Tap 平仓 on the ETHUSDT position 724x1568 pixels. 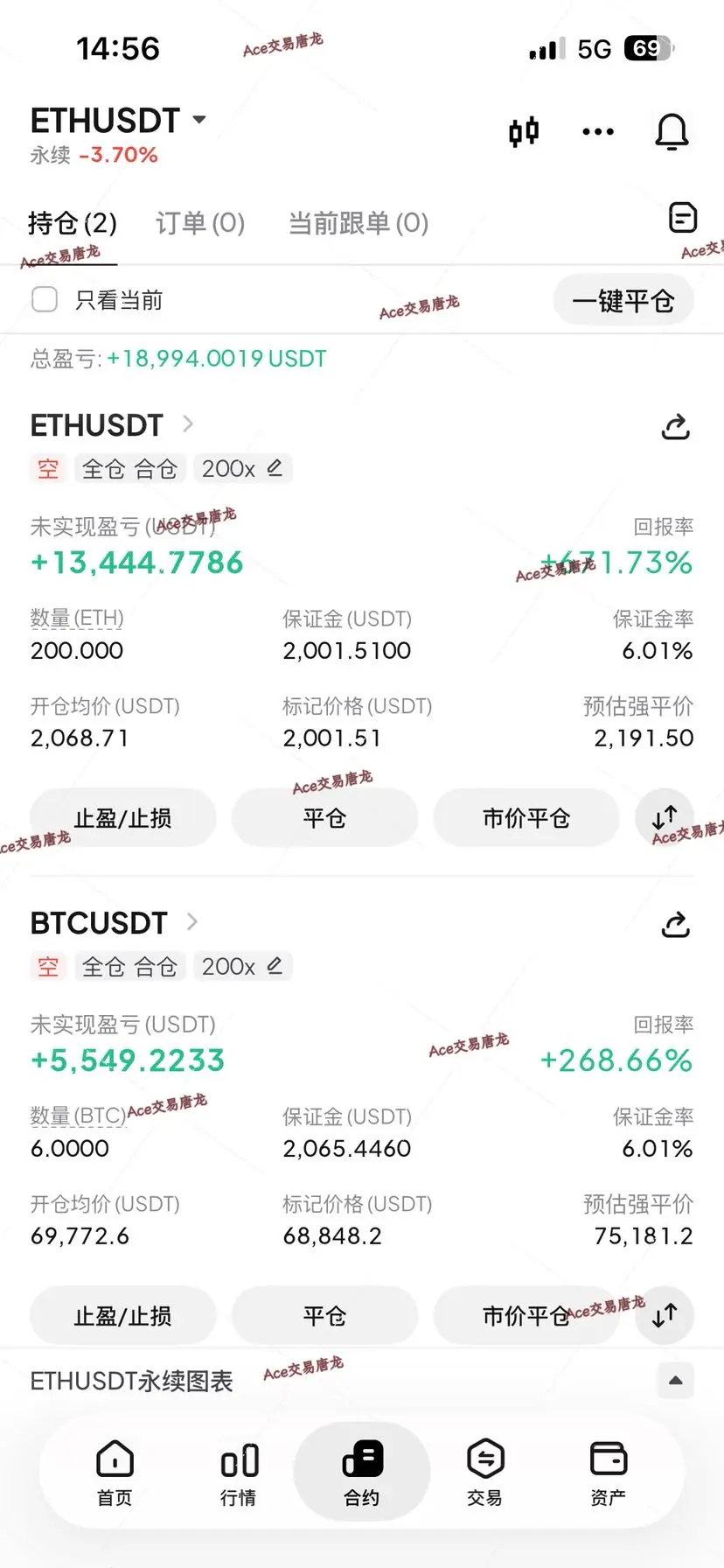coord(324,818)
